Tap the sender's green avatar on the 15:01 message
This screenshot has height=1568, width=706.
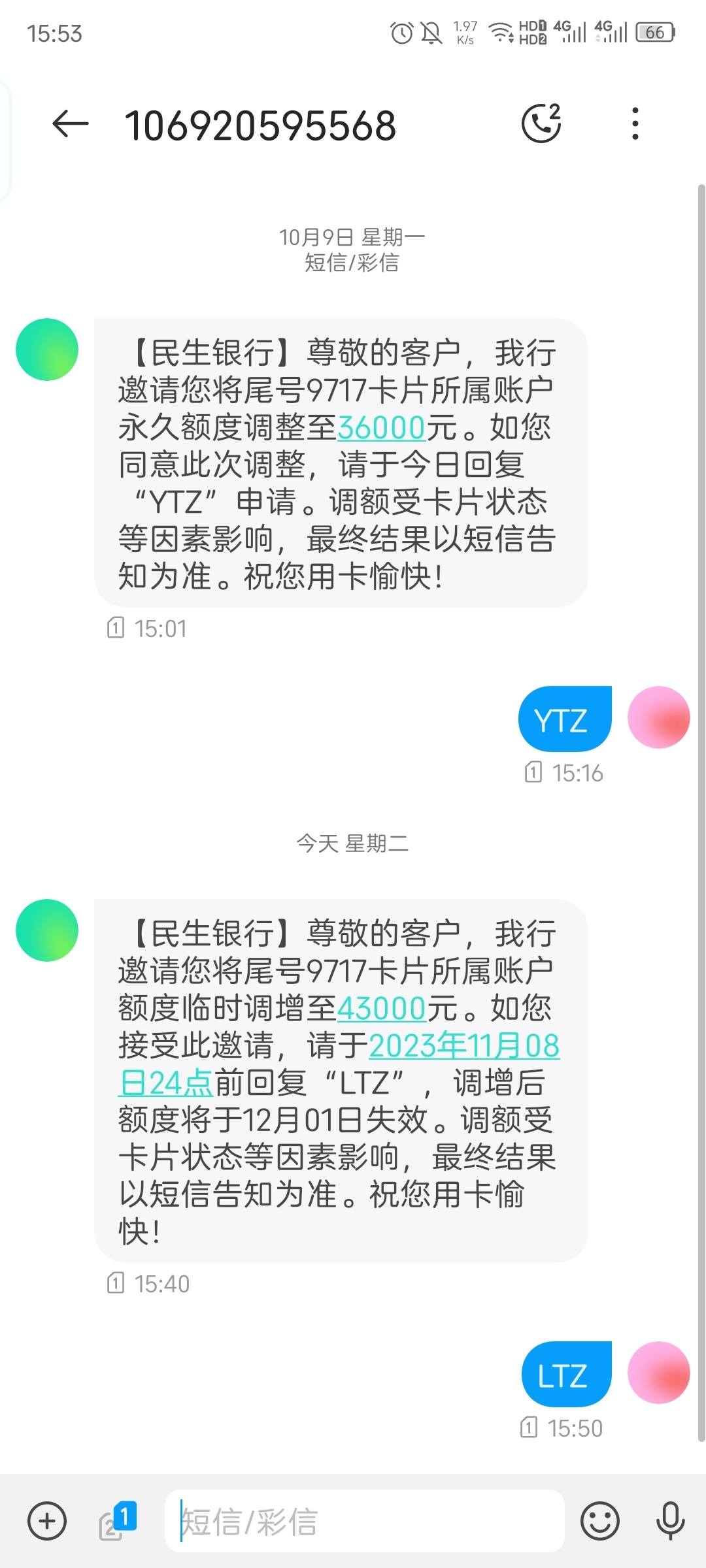pos(47,350)
